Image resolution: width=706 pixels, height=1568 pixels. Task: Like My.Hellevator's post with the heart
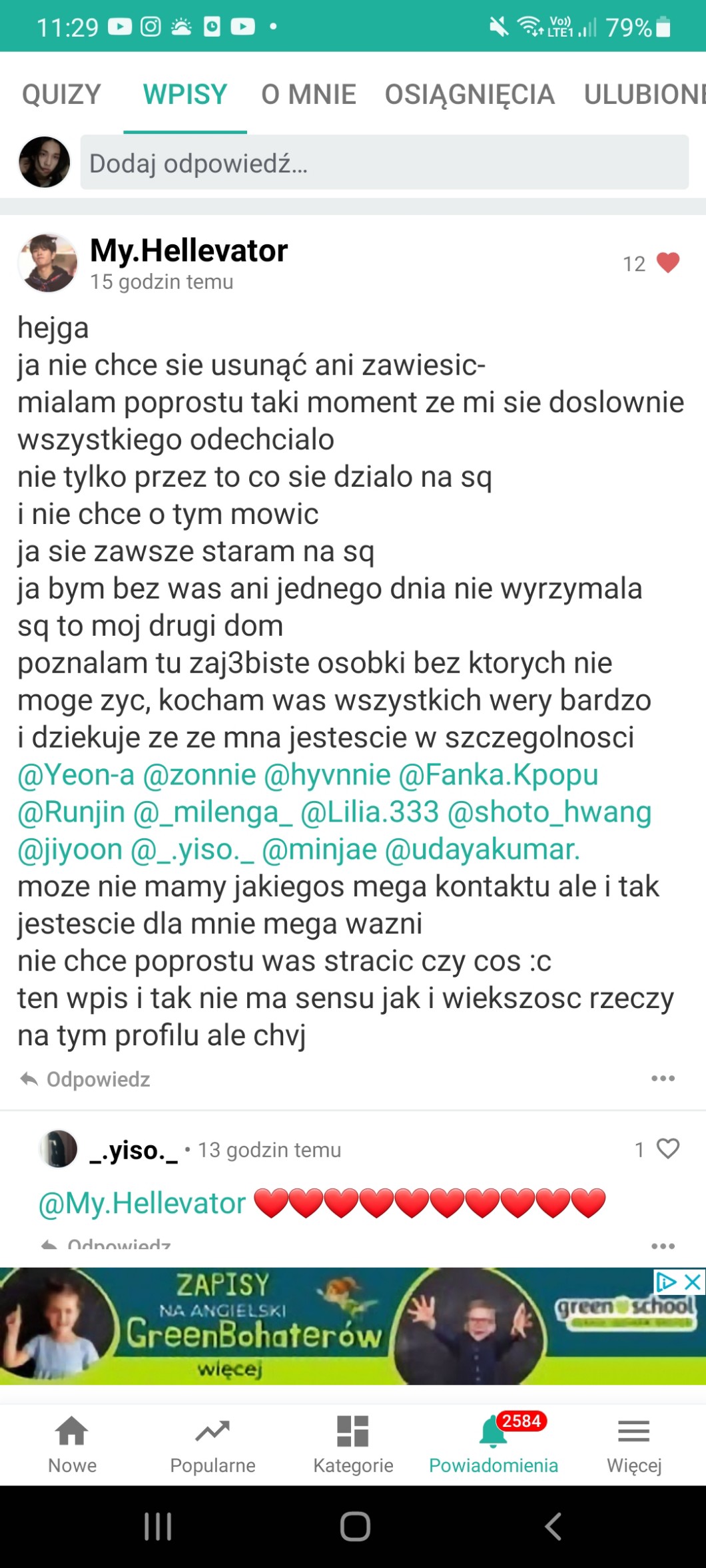[x=668, y=263]
